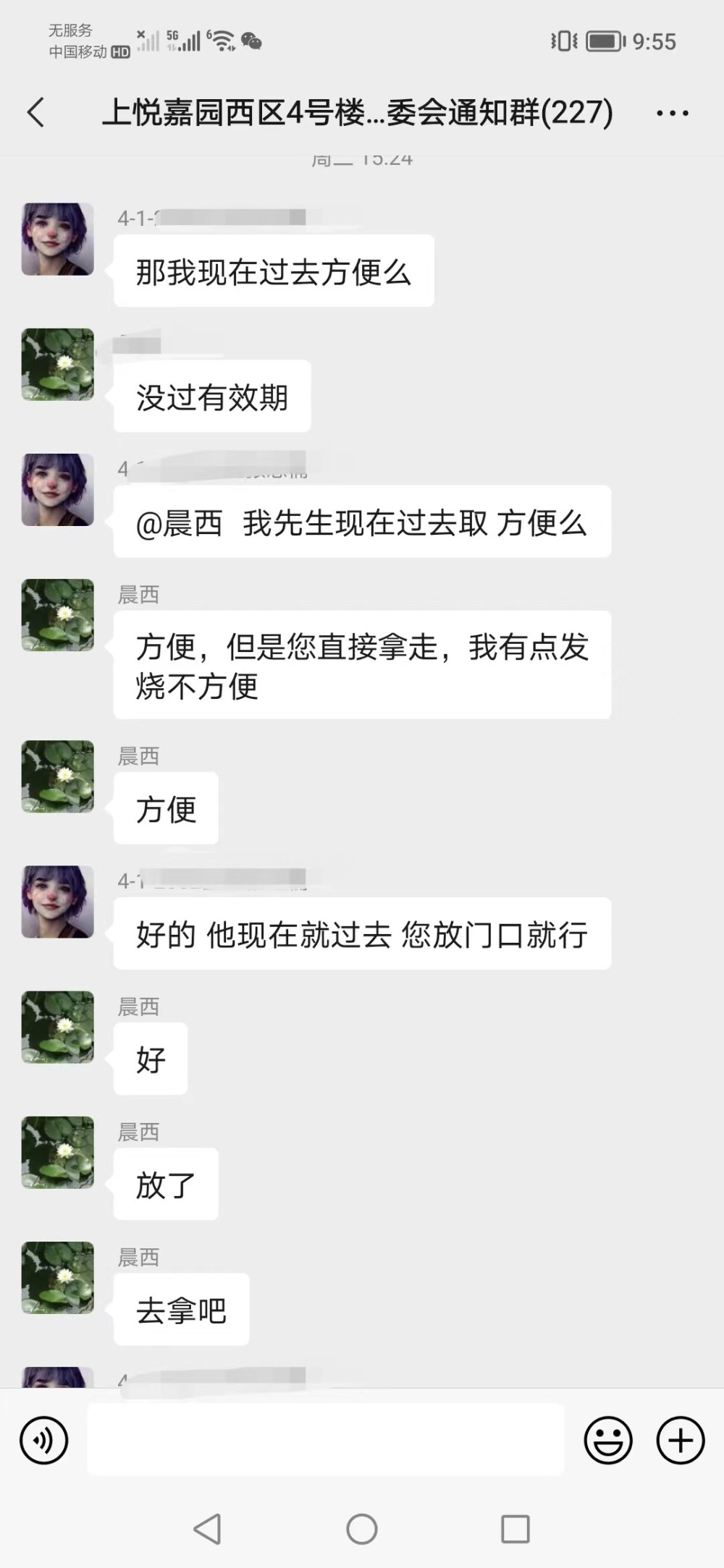Go back from the group chat
The width and height of the screenshot is (724, 1568).
coord(36,113)
